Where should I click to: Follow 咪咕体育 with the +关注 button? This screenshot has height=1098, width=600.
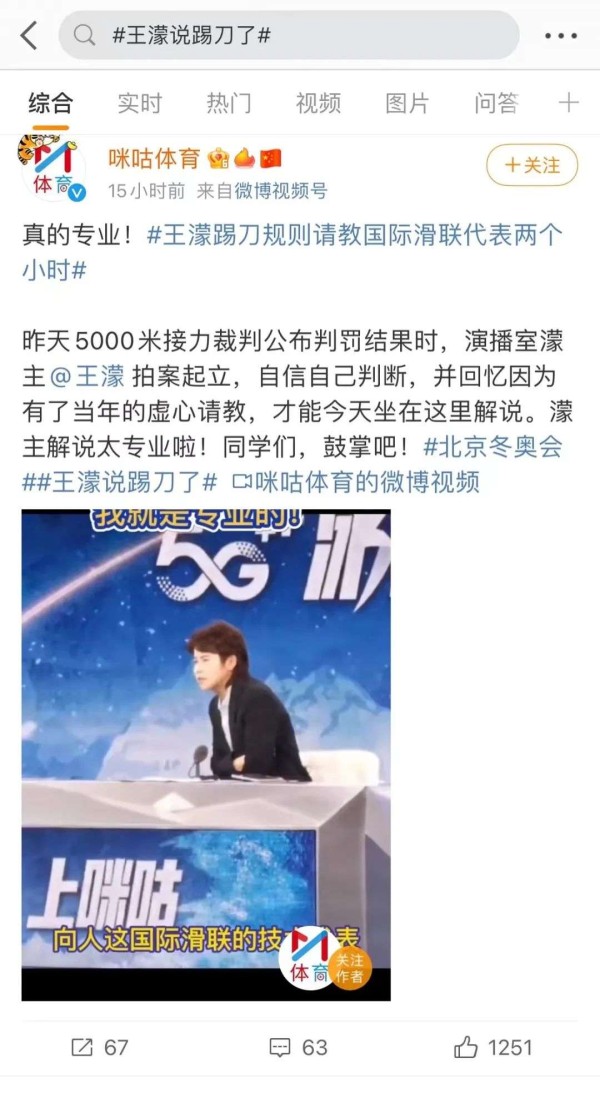tap(532, 165)
